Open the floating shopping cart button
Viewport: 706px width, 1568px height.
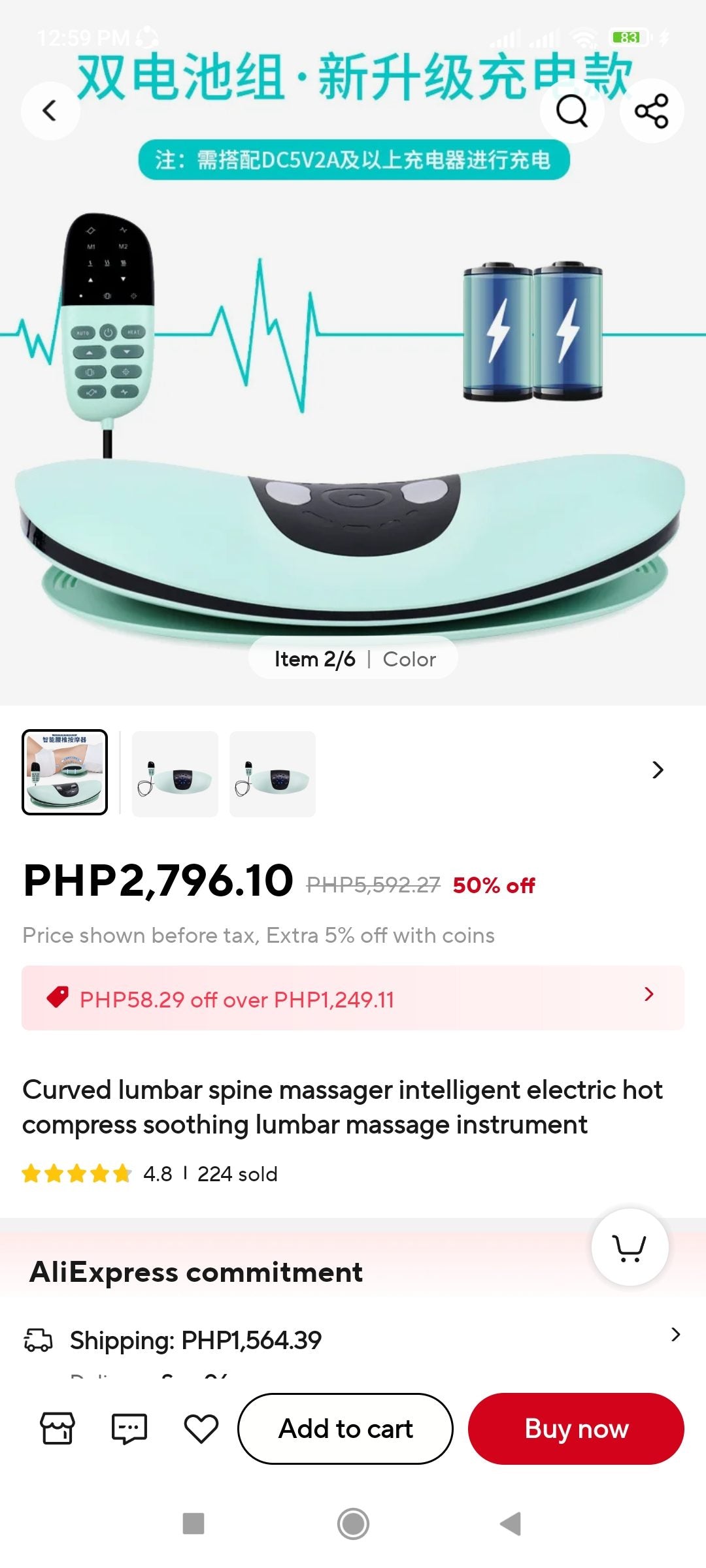[630, 1247]
